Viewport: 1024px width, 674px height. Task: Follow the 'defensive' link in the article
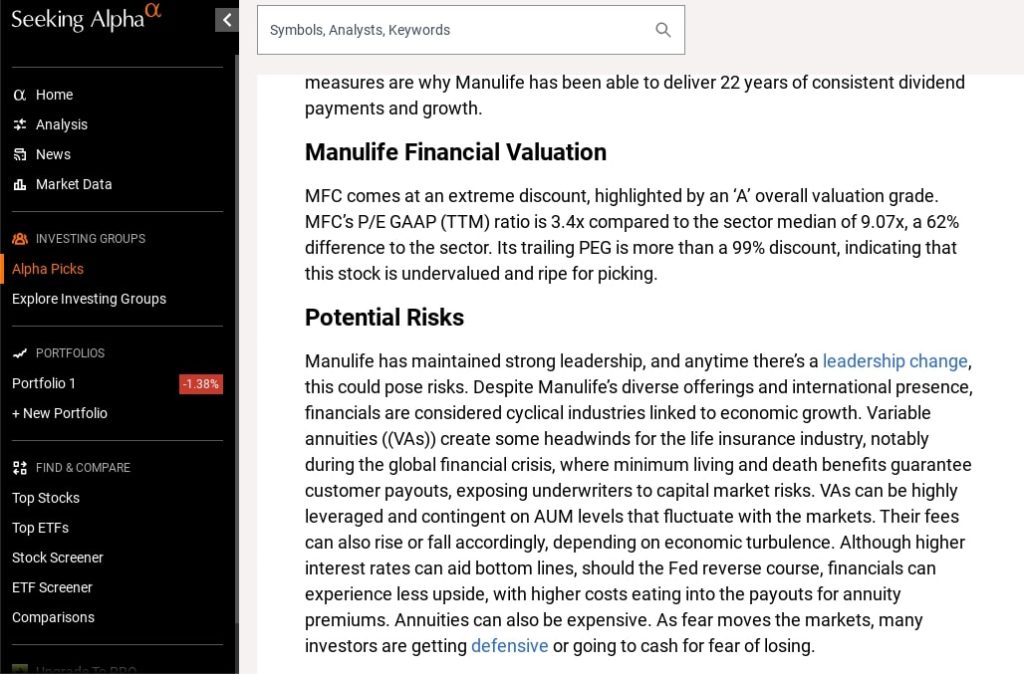(509, 646)
